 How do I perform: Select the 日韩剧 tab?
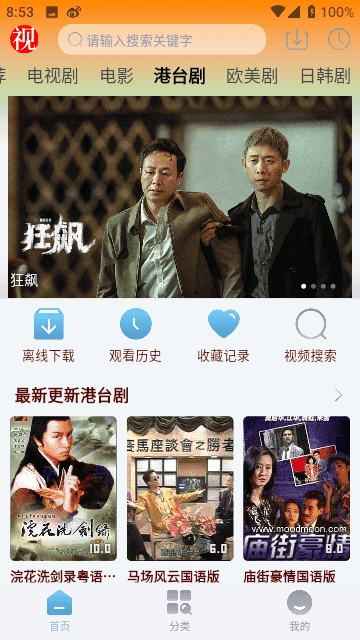[325, 76]
